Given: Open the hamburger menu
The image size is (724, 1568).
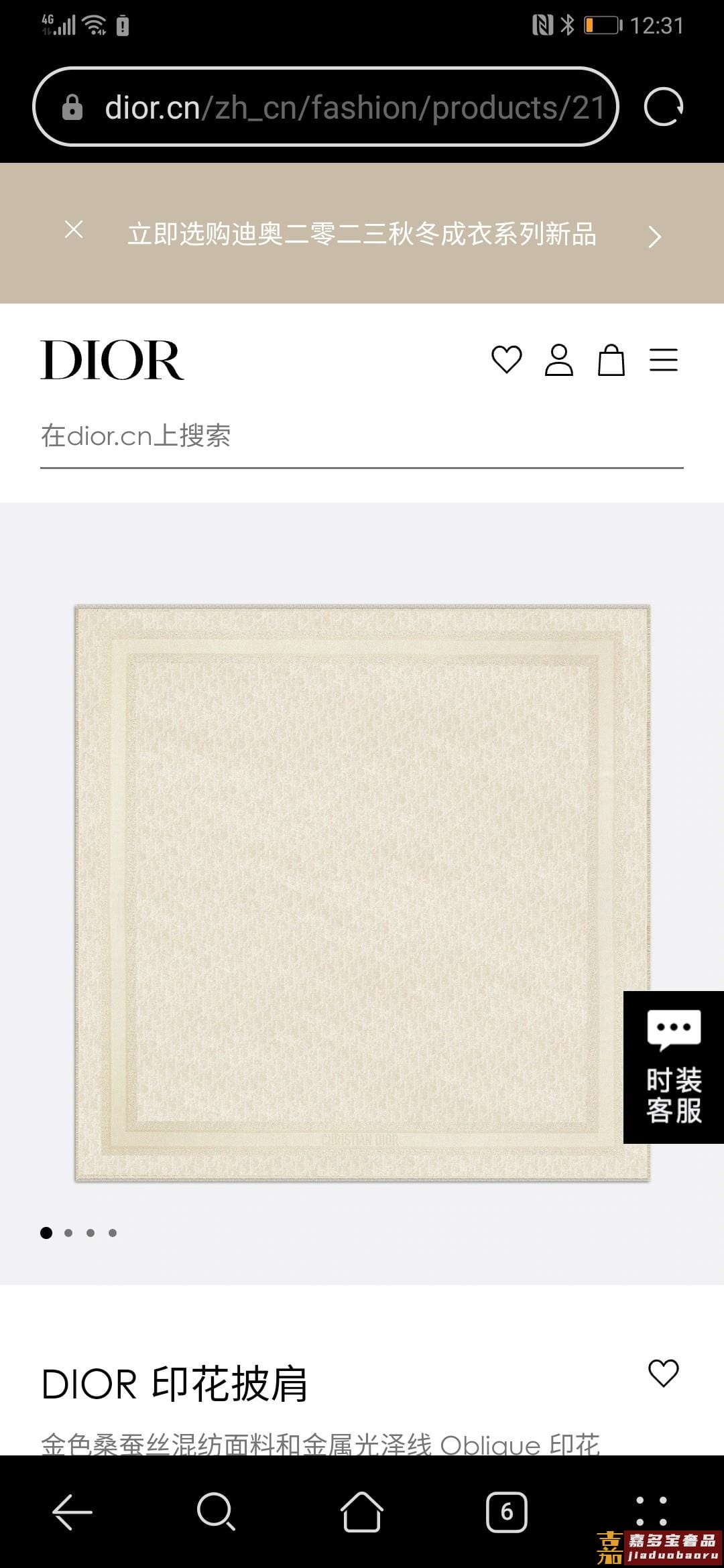Looking at the screenshot, I should (x=663, y=360).
